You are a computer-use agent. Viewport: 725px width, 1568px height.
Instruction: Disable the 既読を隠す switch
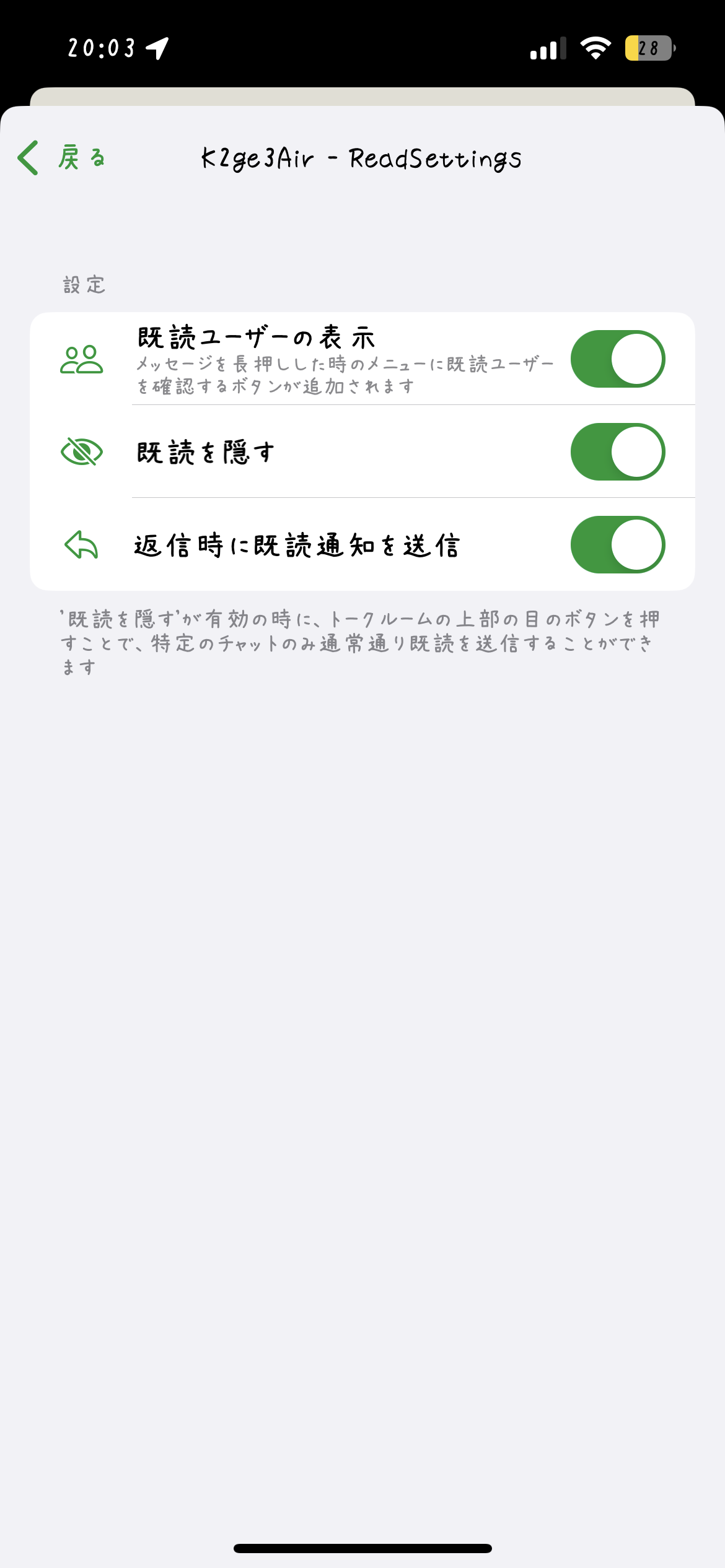[x=617, y=452]
